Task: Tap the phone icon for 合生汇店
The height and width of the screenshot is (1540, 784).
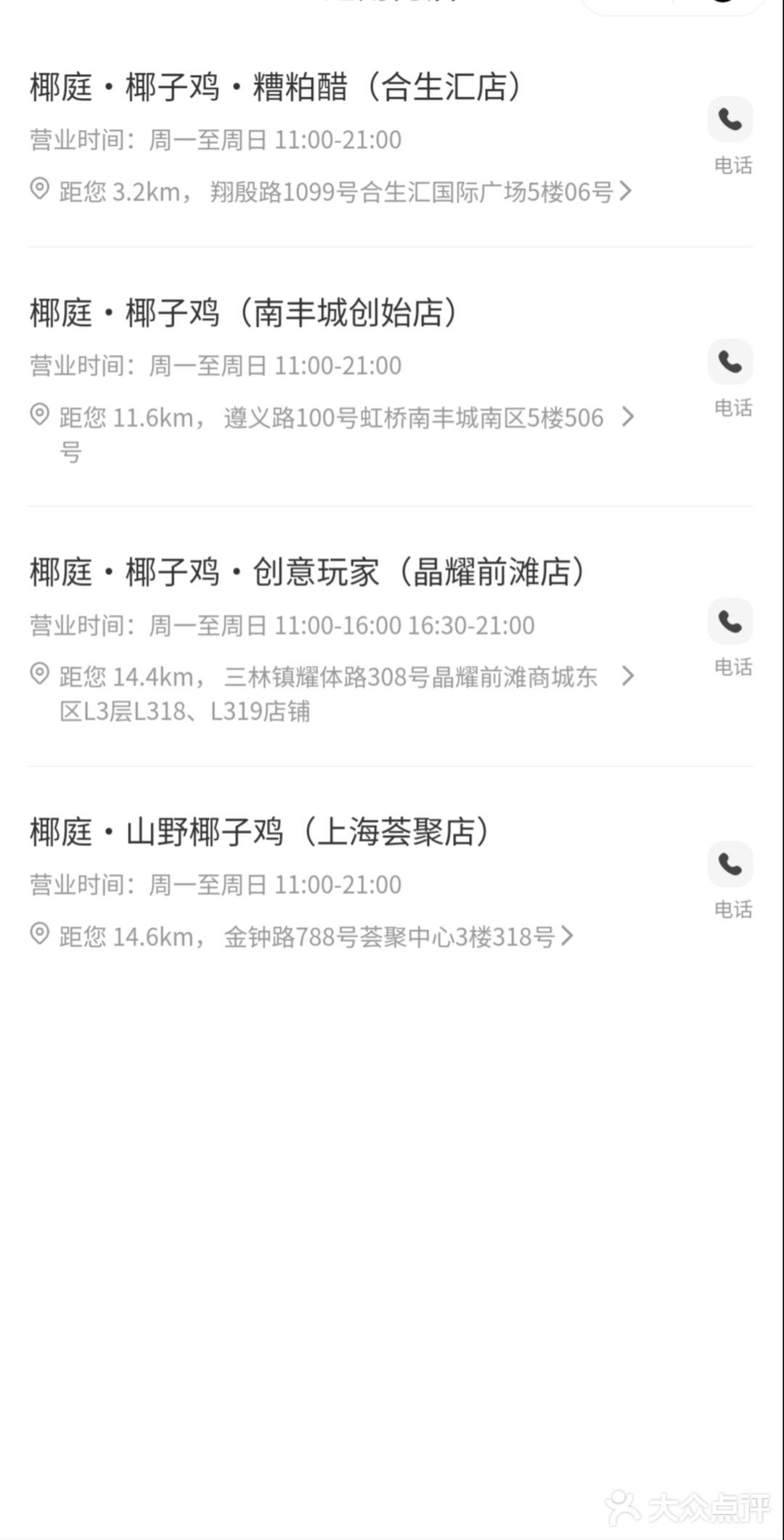Action: pyautogui.click(x=730, y=118)
